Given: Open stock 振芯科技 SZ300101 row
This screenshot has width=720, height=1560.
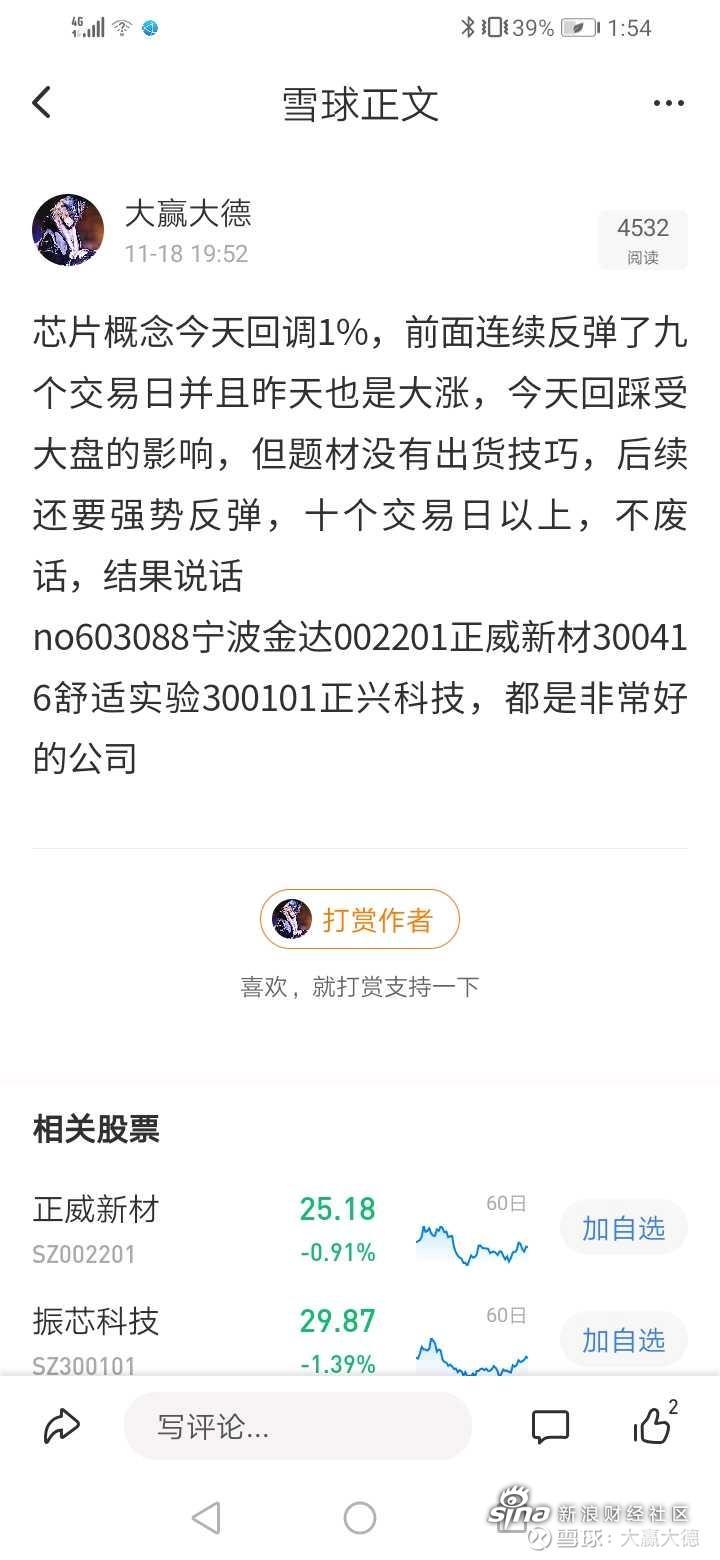Looking at the screenshot, I should click(x=200, y=1340).
